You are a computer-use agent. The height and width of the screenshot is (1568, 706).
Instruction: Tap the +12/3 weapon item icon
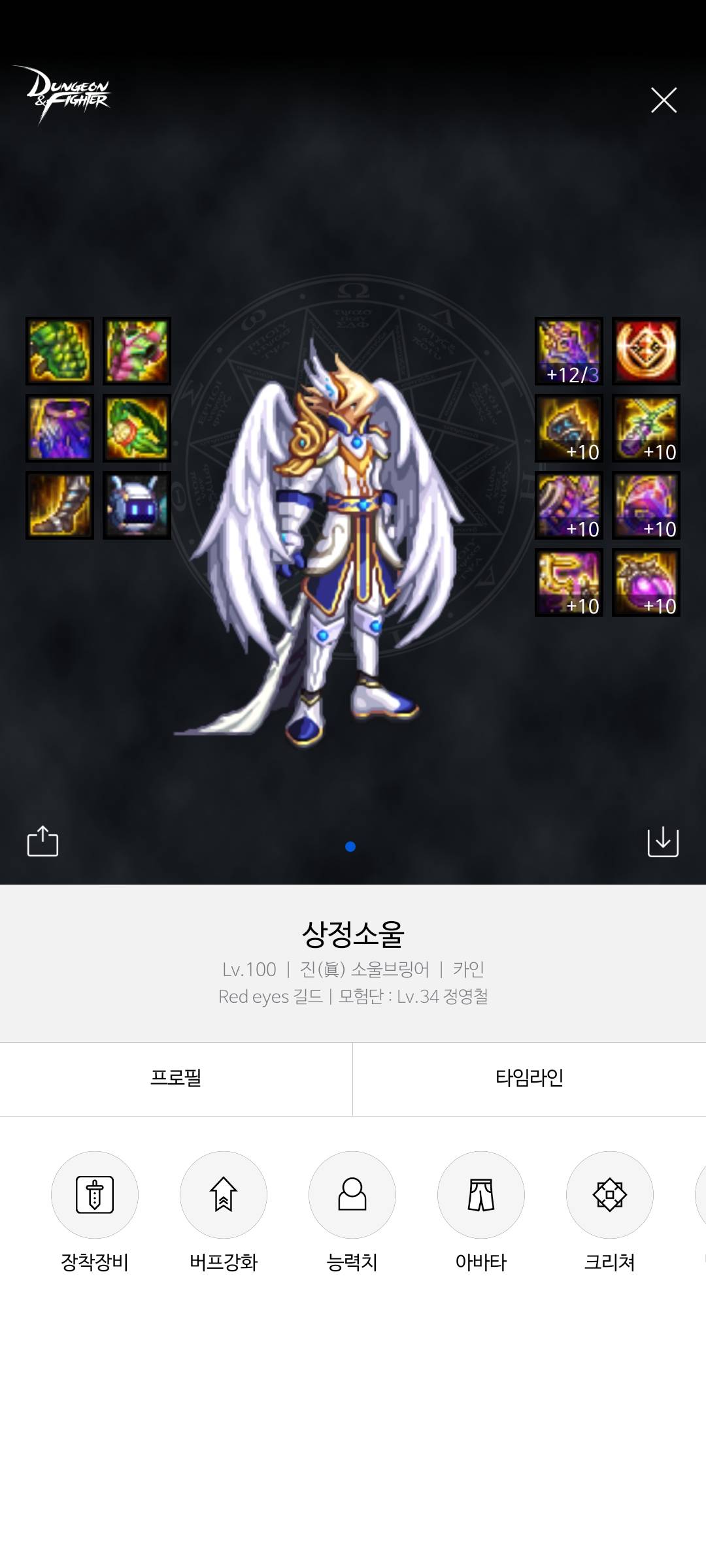pyautogui.click(x=569, y=351)
